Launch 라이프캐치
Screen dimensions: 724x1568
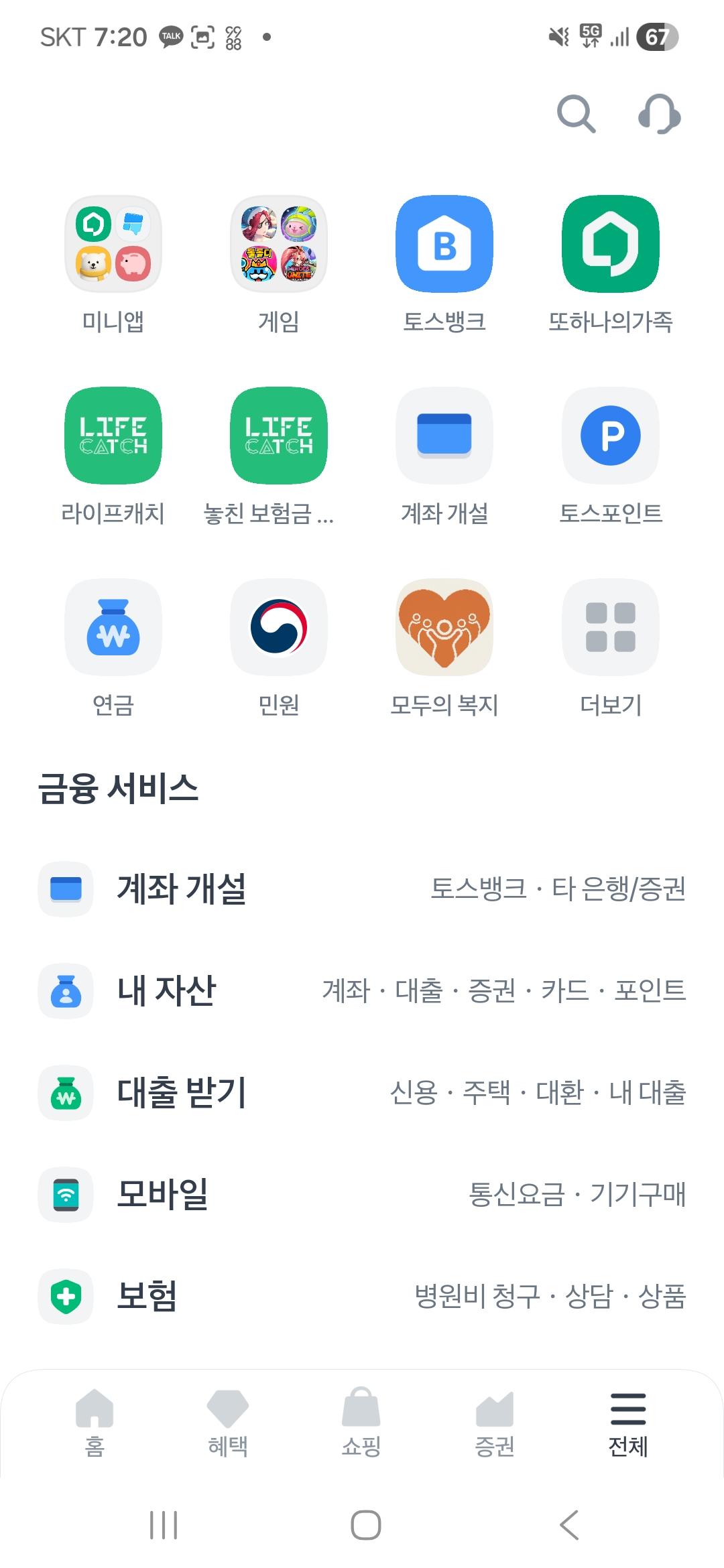point(112,436)
